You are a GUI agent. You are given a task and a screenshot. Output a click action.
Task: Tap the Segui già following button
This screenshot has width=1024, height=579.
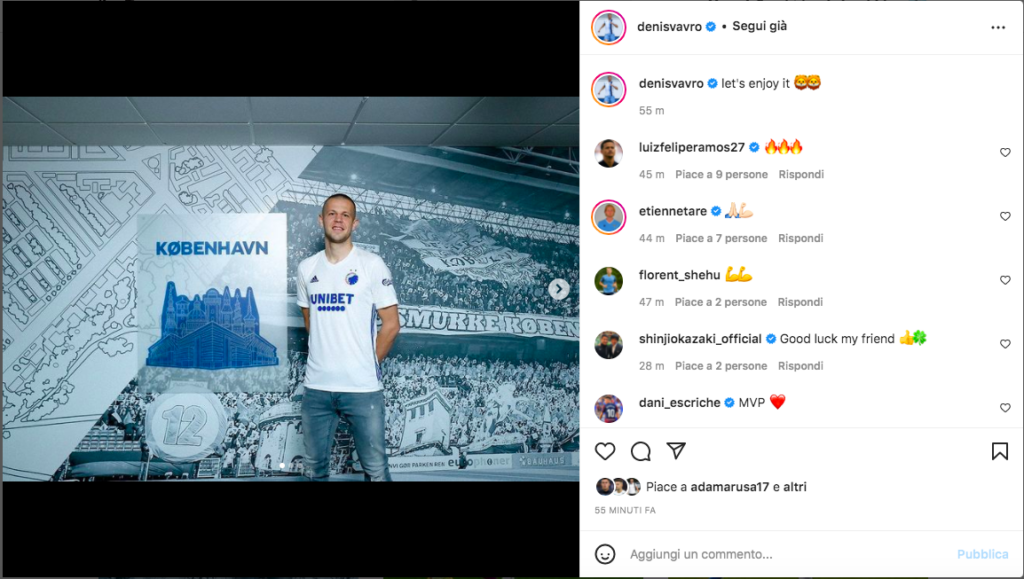click(759, 26)
